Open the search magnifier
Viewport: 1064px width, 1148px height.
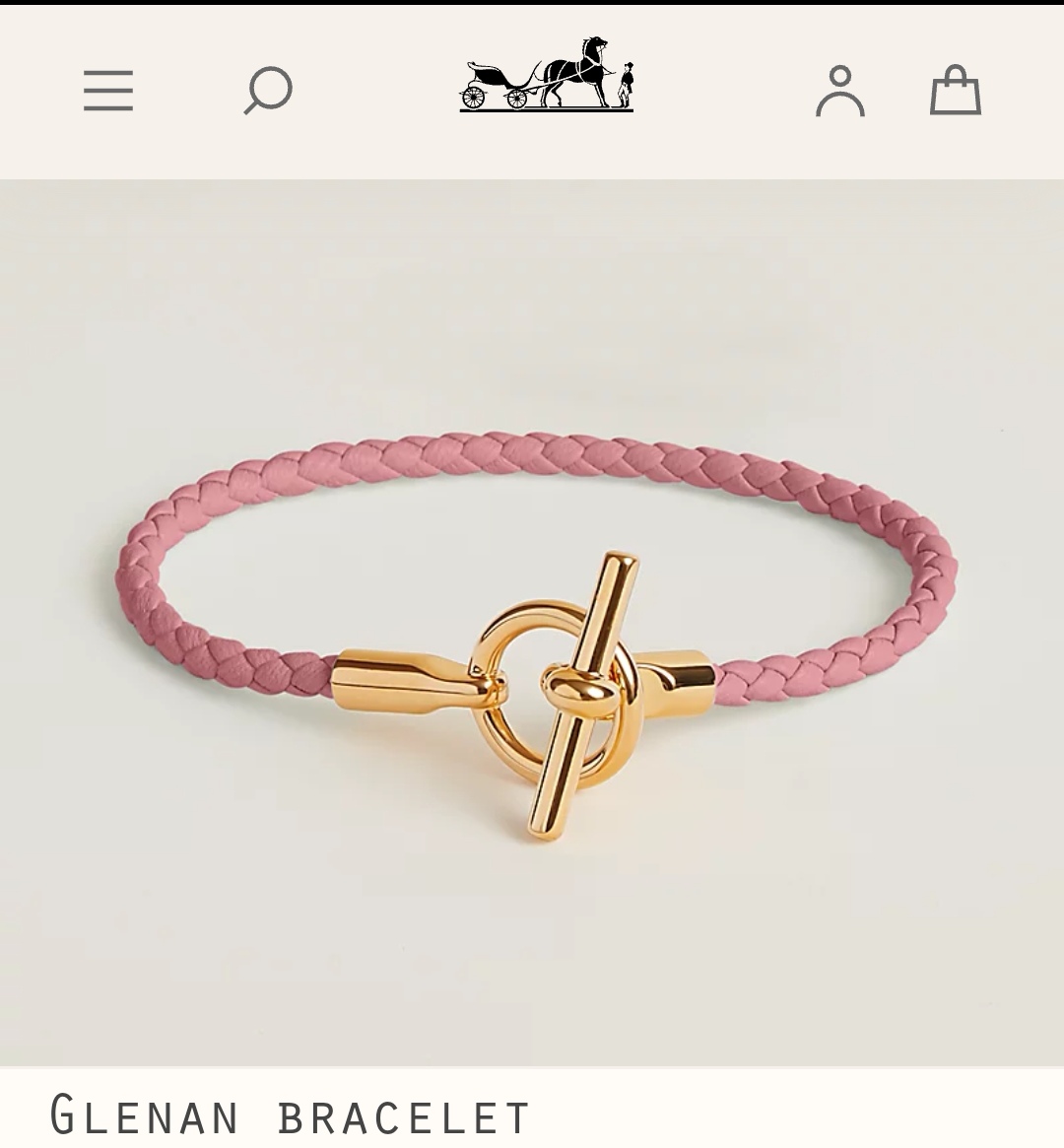point(268,91)
